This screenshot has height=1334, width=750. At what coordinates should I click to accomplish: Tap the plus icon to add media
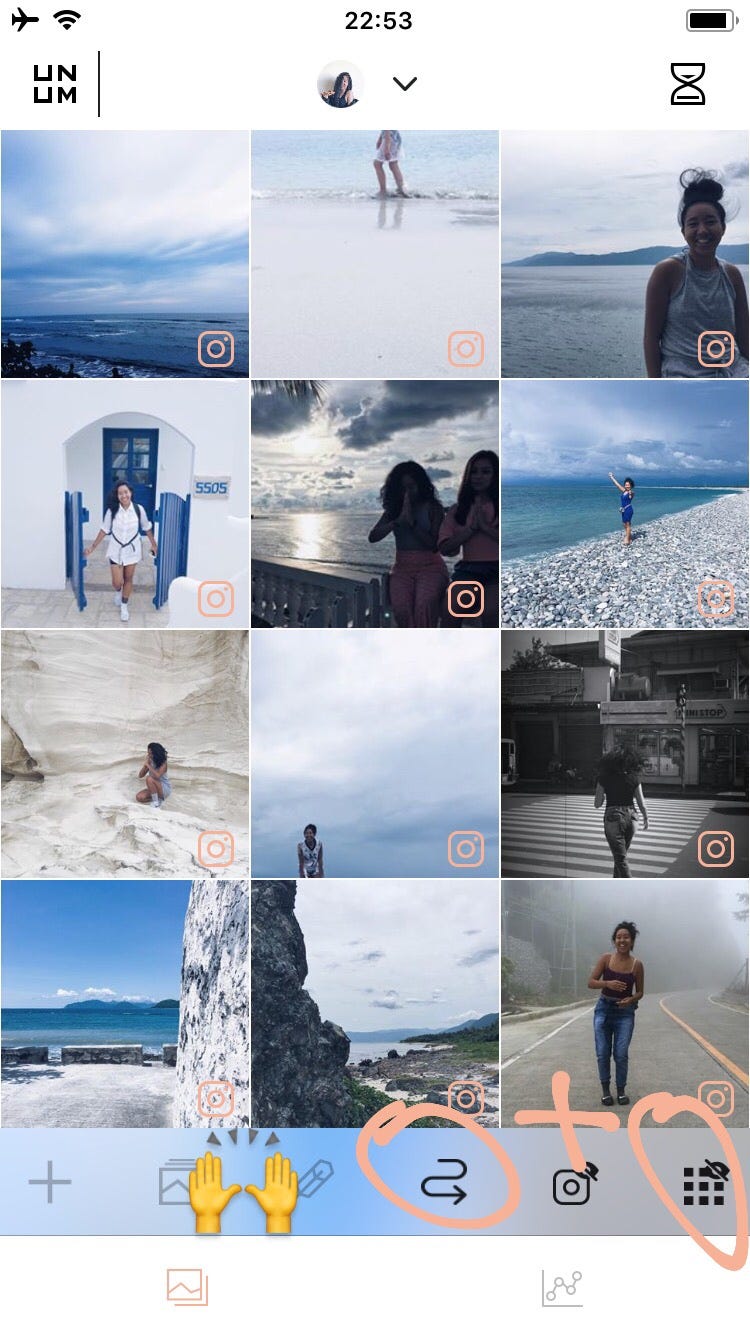[49, 1184]
